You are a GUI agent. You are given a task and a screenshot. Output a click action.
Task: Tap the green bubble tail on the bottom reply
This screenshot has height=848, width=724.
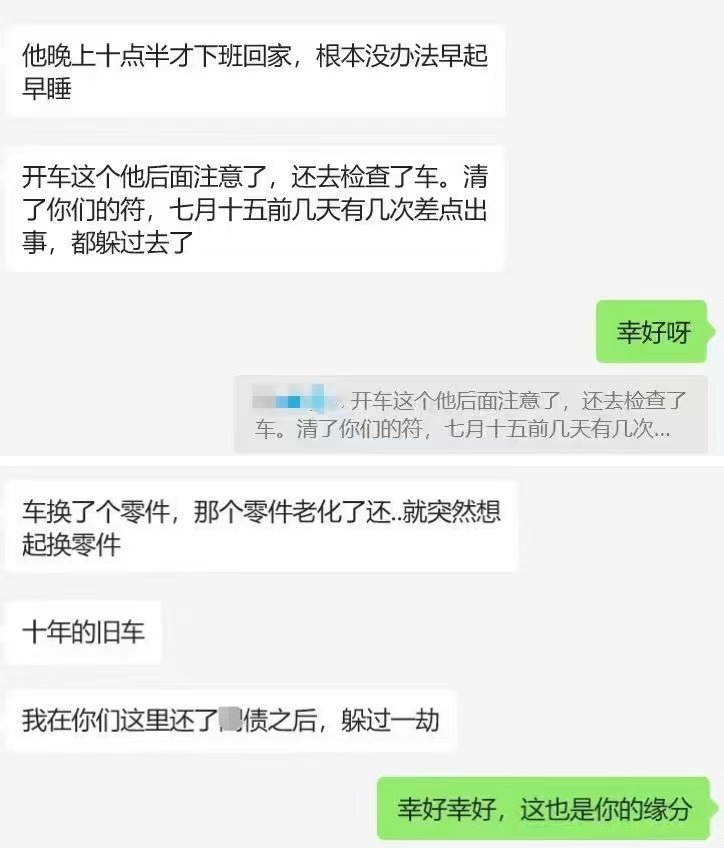click(x=715, y=808)
